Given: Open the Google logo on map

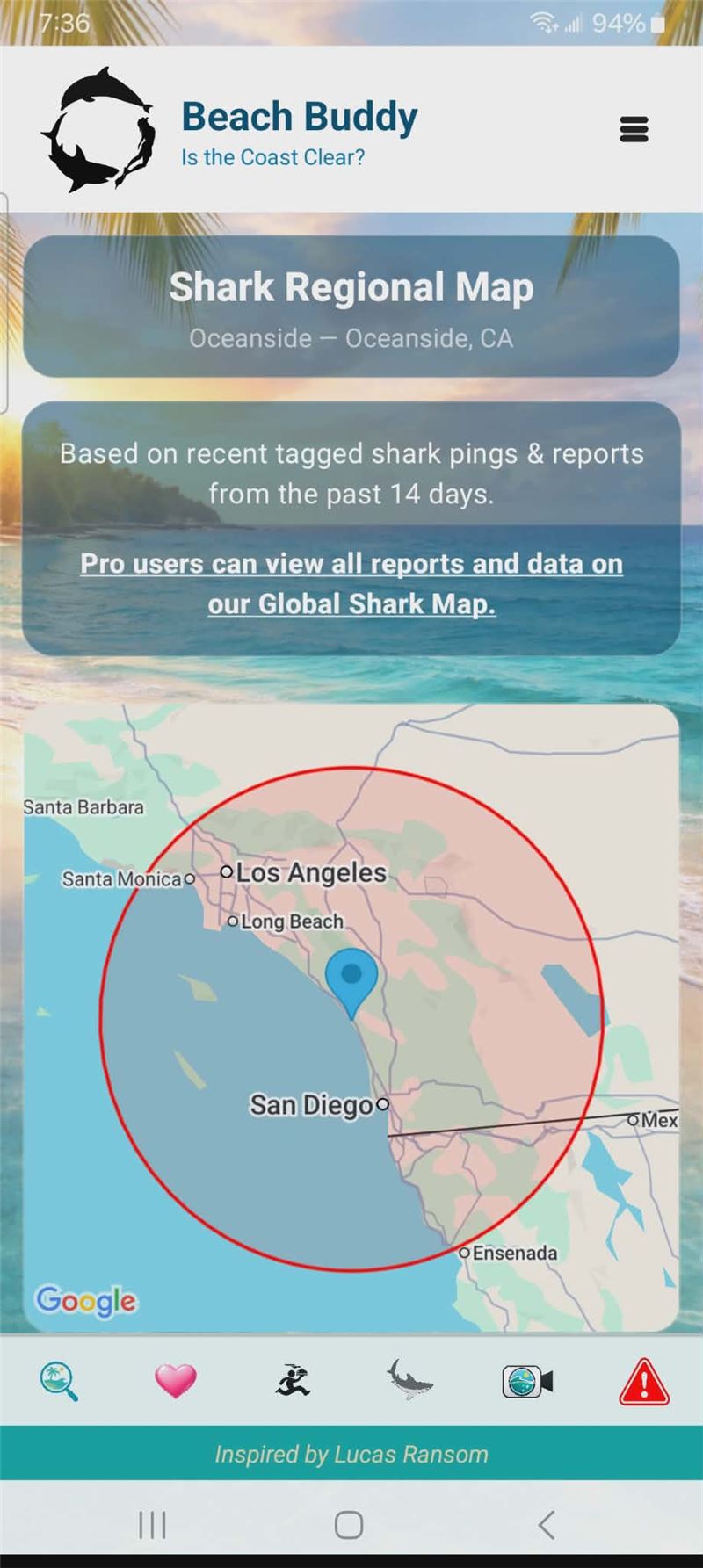Looking at the screenshot, I should coord(85,1300).
